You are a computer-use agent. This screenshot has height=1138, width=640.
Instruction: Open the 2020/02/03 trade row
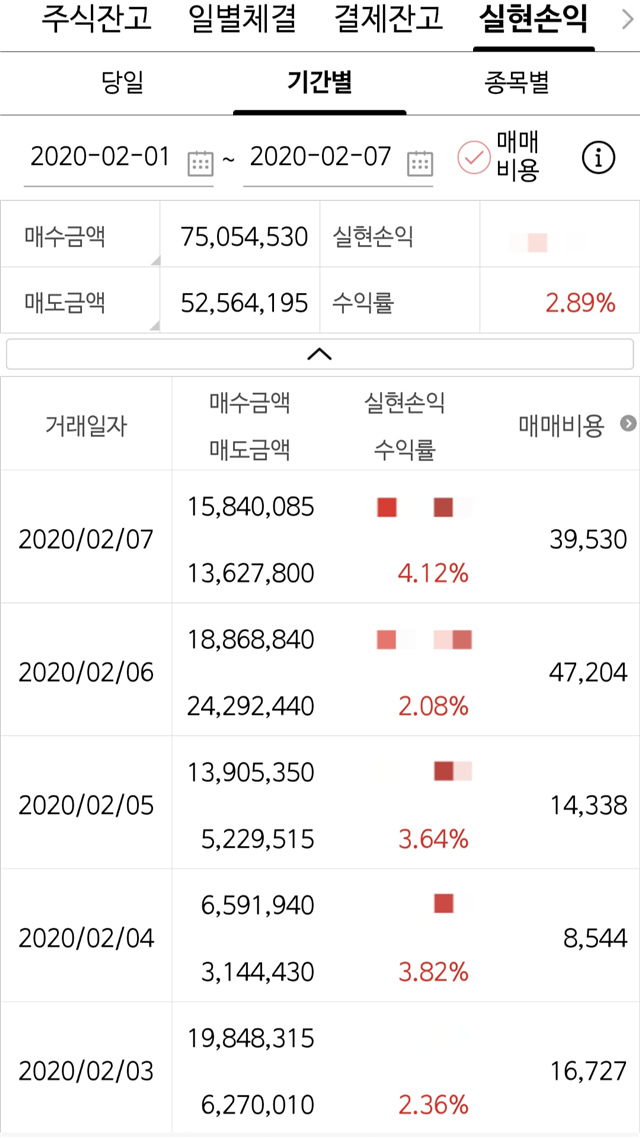click(320, 1067)
